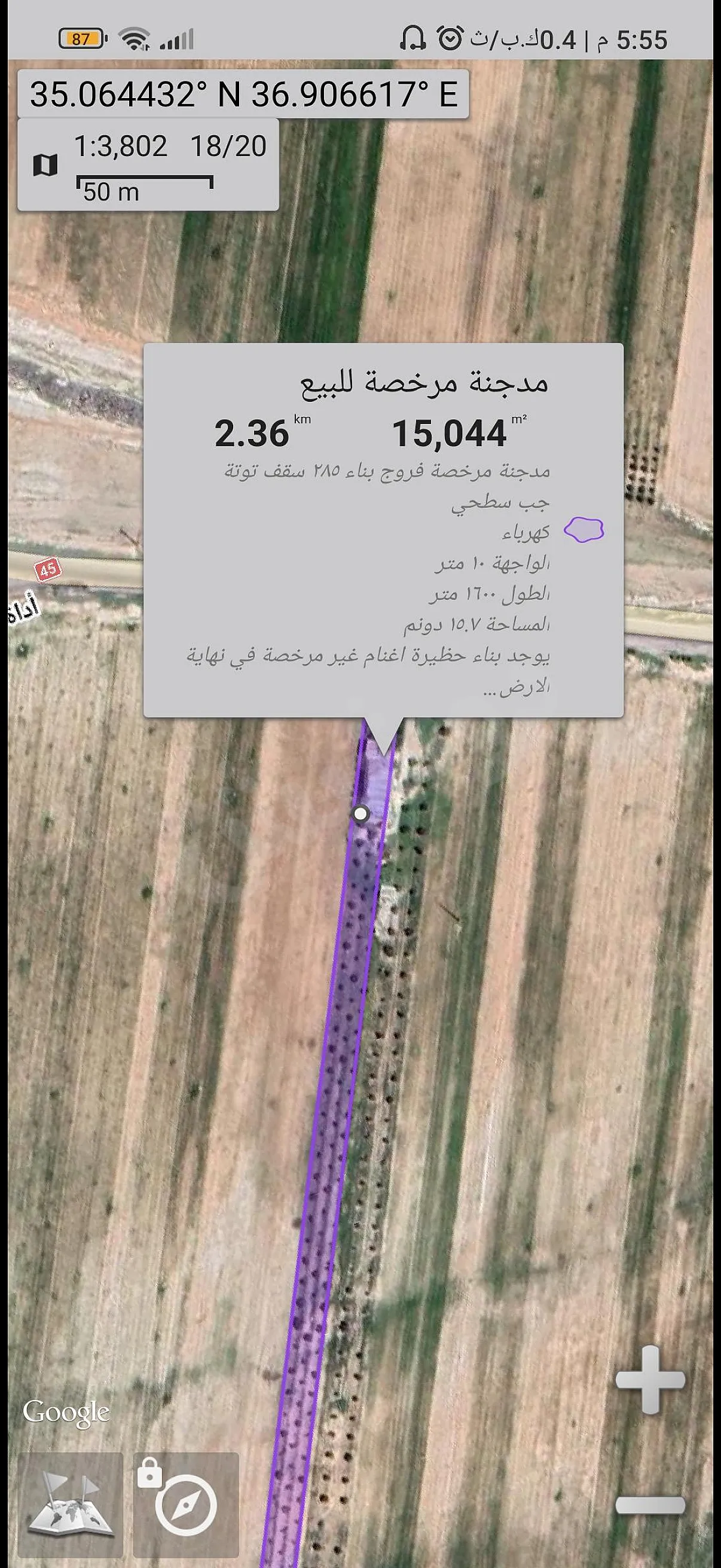Open the مدجنة مرخصة للبيع info bubble
This screenshot has width=721, height=1568.
click(383, 530)
